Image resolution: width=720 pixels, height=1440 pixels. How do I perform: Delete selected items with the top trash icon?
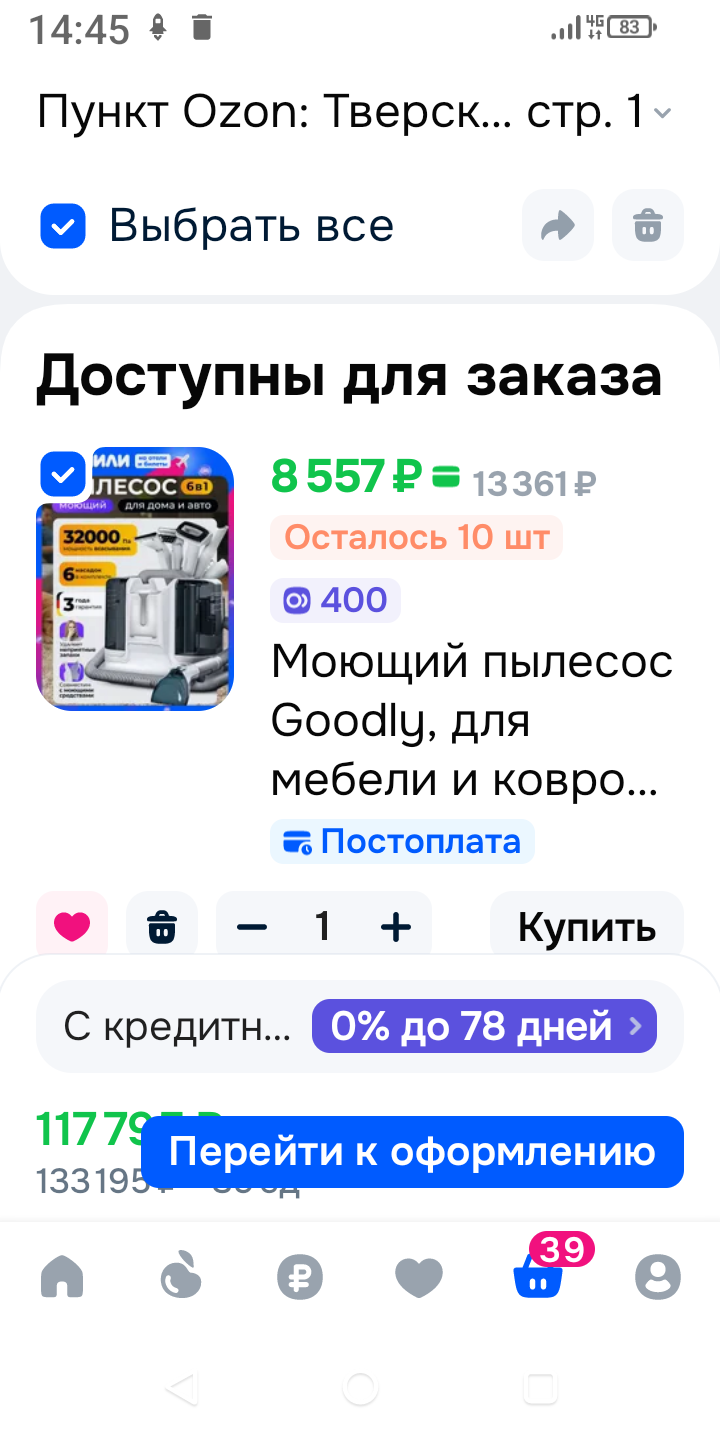648,226
